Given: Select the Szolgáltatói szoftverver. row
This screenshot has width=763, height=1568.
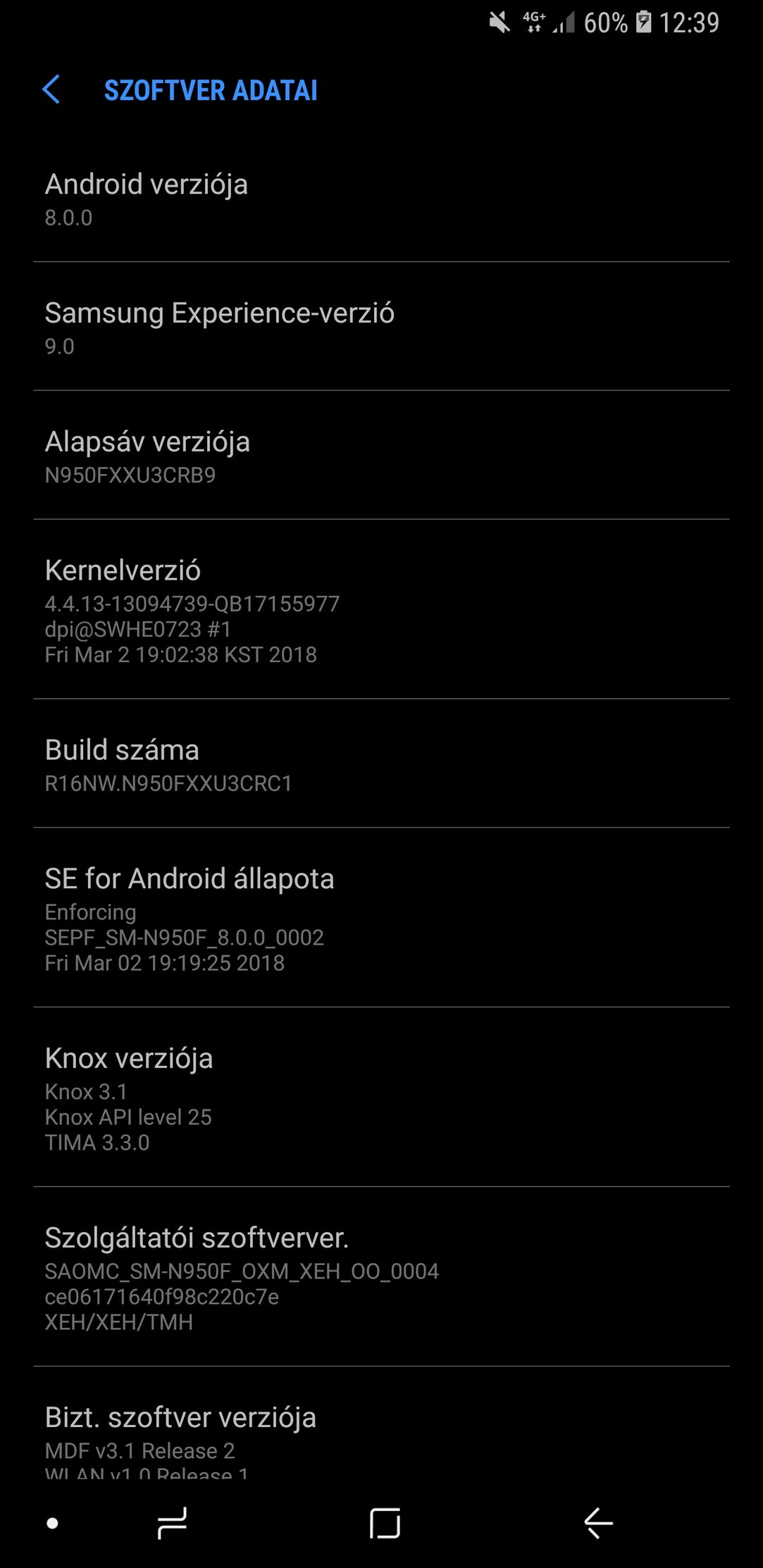Looking at the screenshot, I should [381, 1276].
